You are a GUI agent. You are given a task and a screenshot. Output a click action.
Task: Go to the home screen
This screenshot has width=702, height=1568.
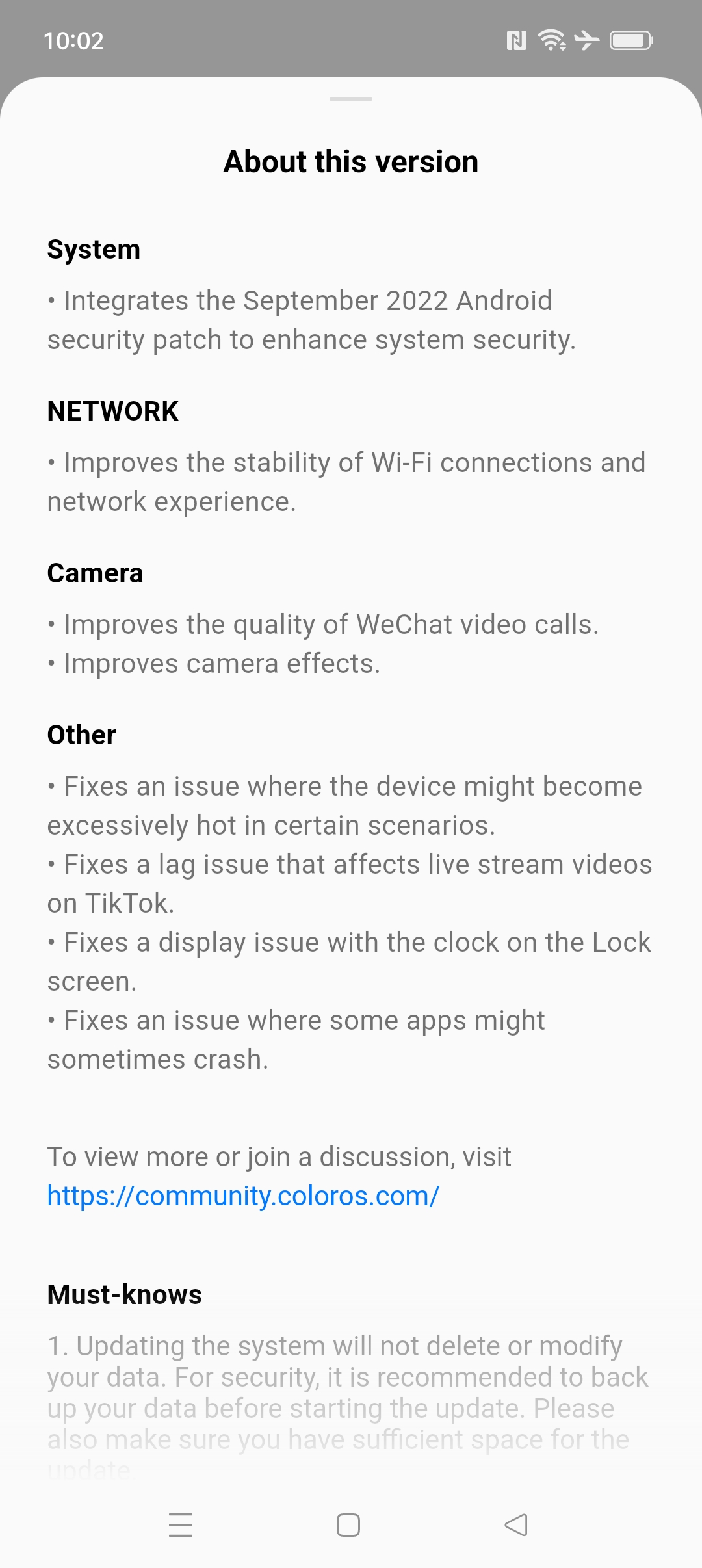point(348,1525)
